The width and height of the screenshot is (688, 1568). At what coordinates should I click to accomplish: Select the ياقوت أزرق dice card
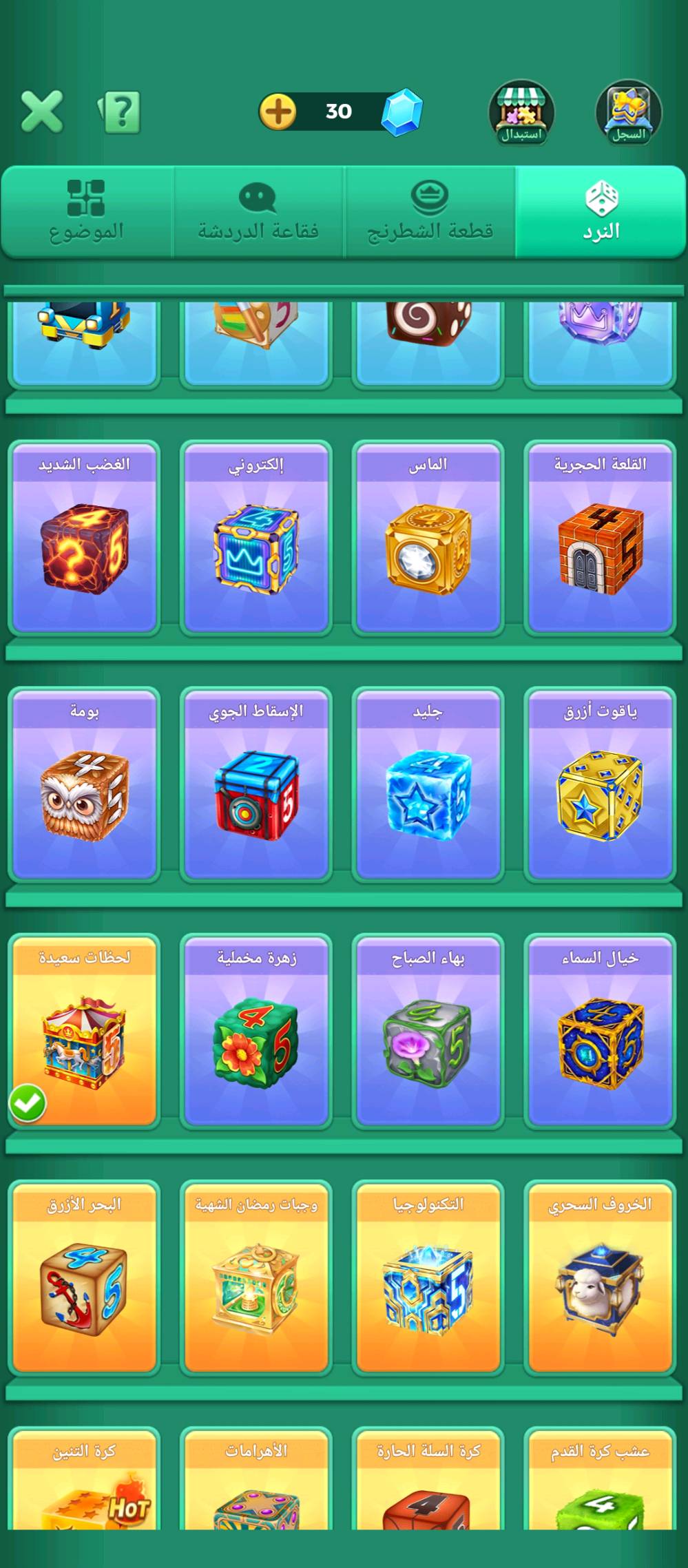coord(600,785)
